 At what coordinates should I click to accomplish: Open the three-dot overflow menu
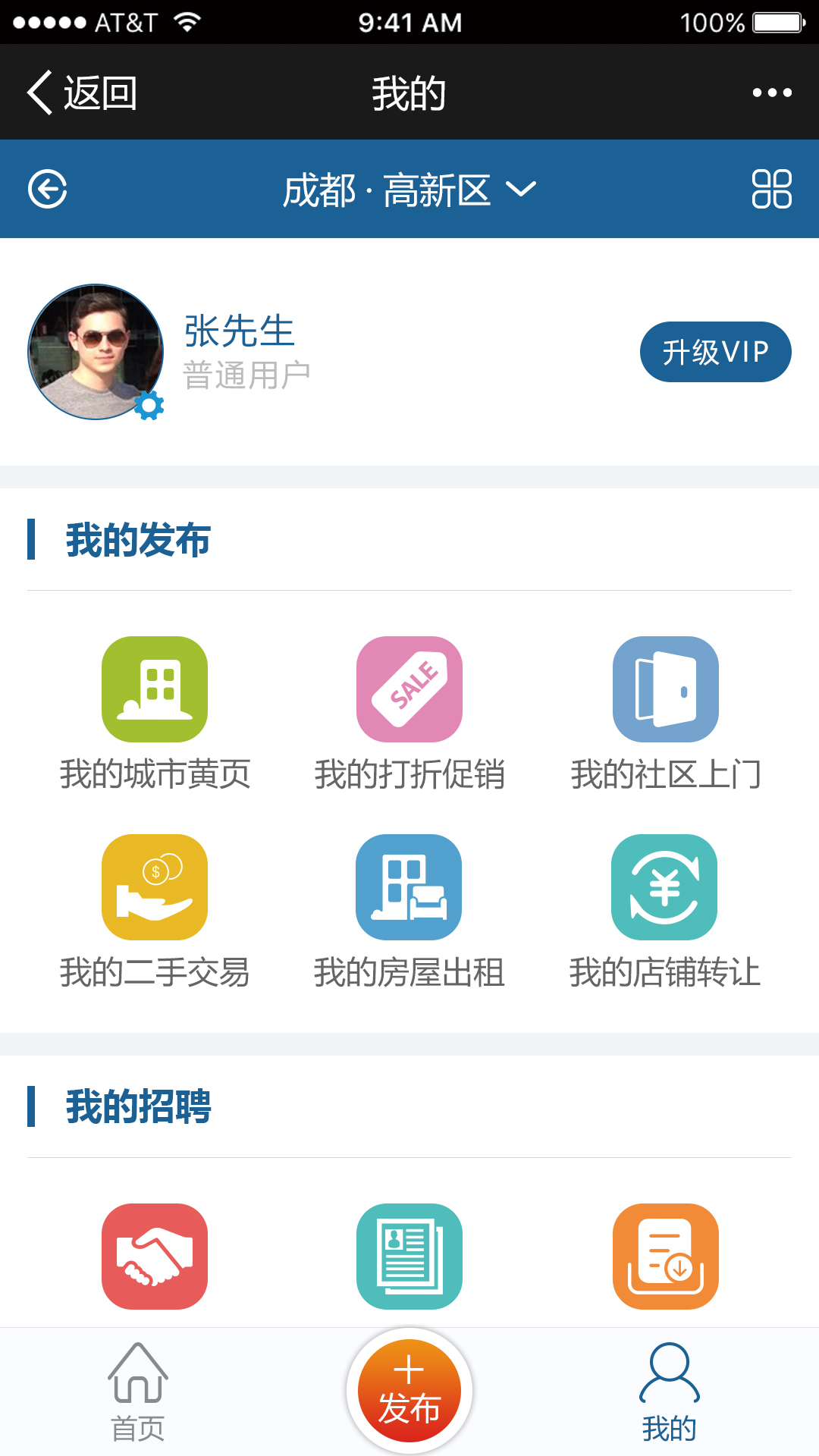pos(771,93)
